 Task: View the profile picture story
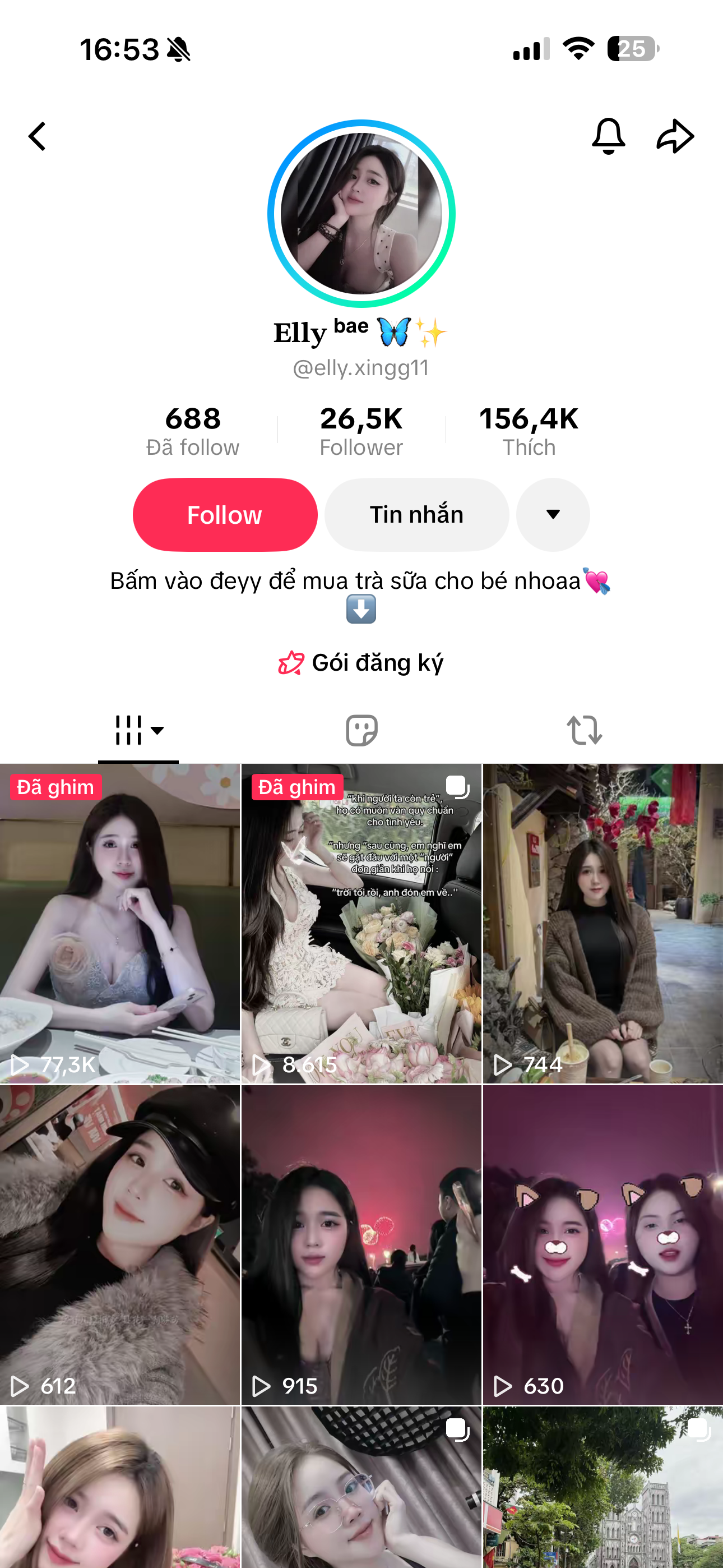coord(361,214)
